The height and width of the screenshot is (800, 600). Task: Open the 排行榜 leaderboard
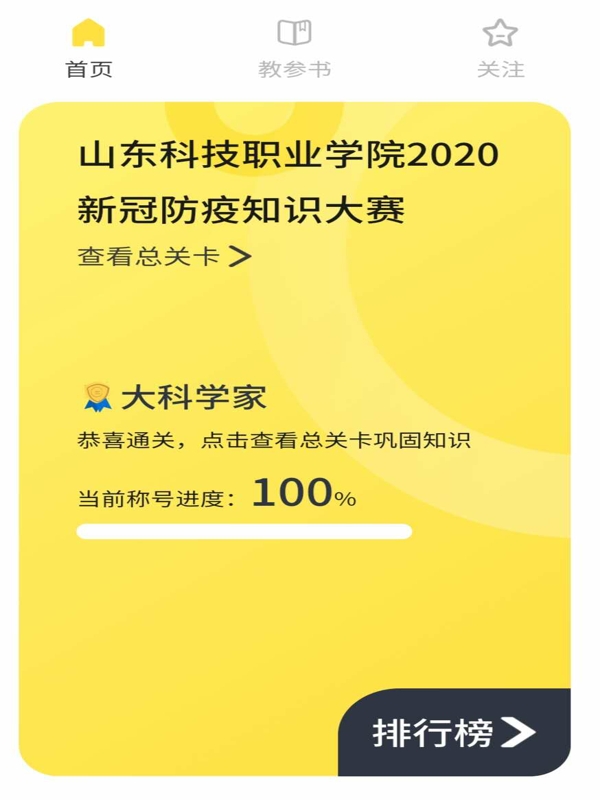tap(454, 733)
